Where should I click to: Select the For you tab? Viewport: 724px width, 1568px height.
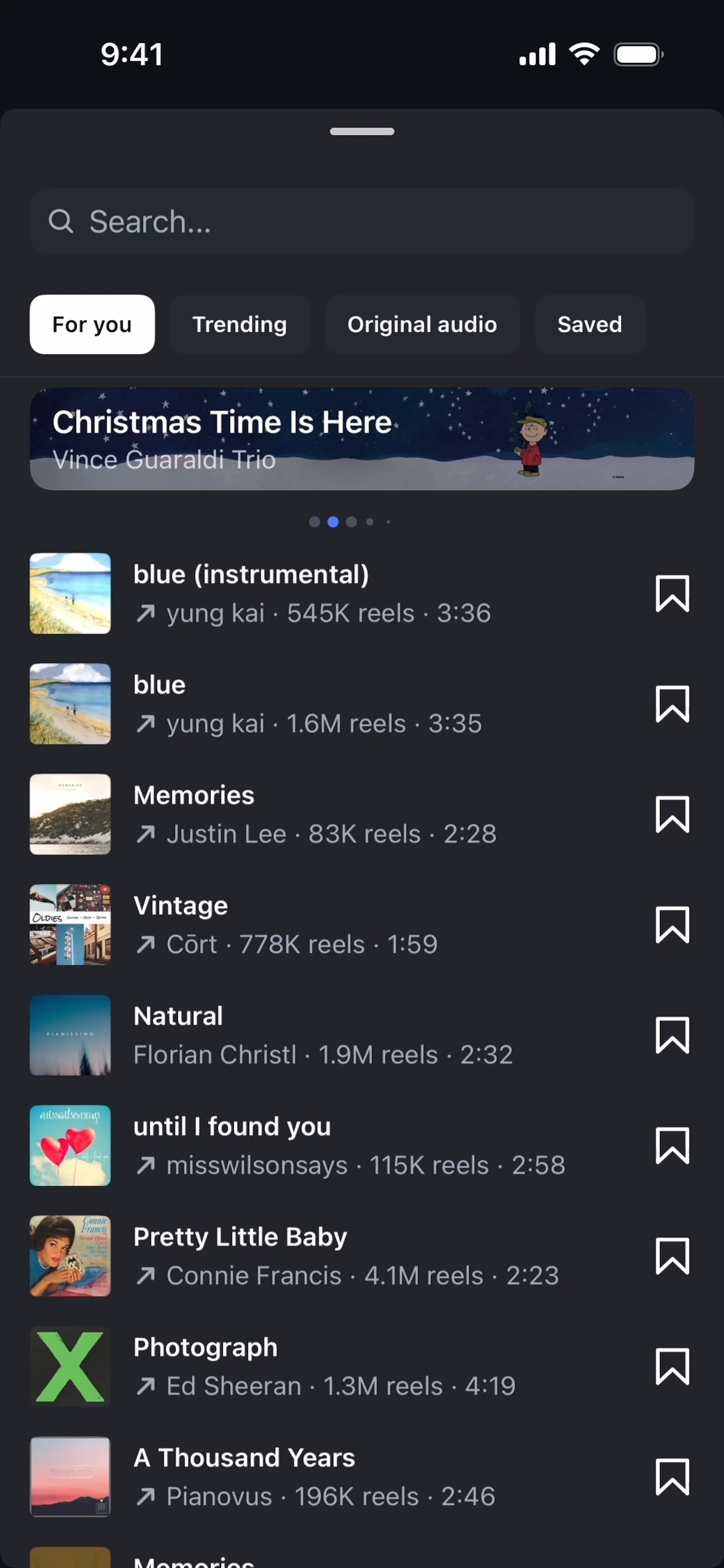click(92, 325)
